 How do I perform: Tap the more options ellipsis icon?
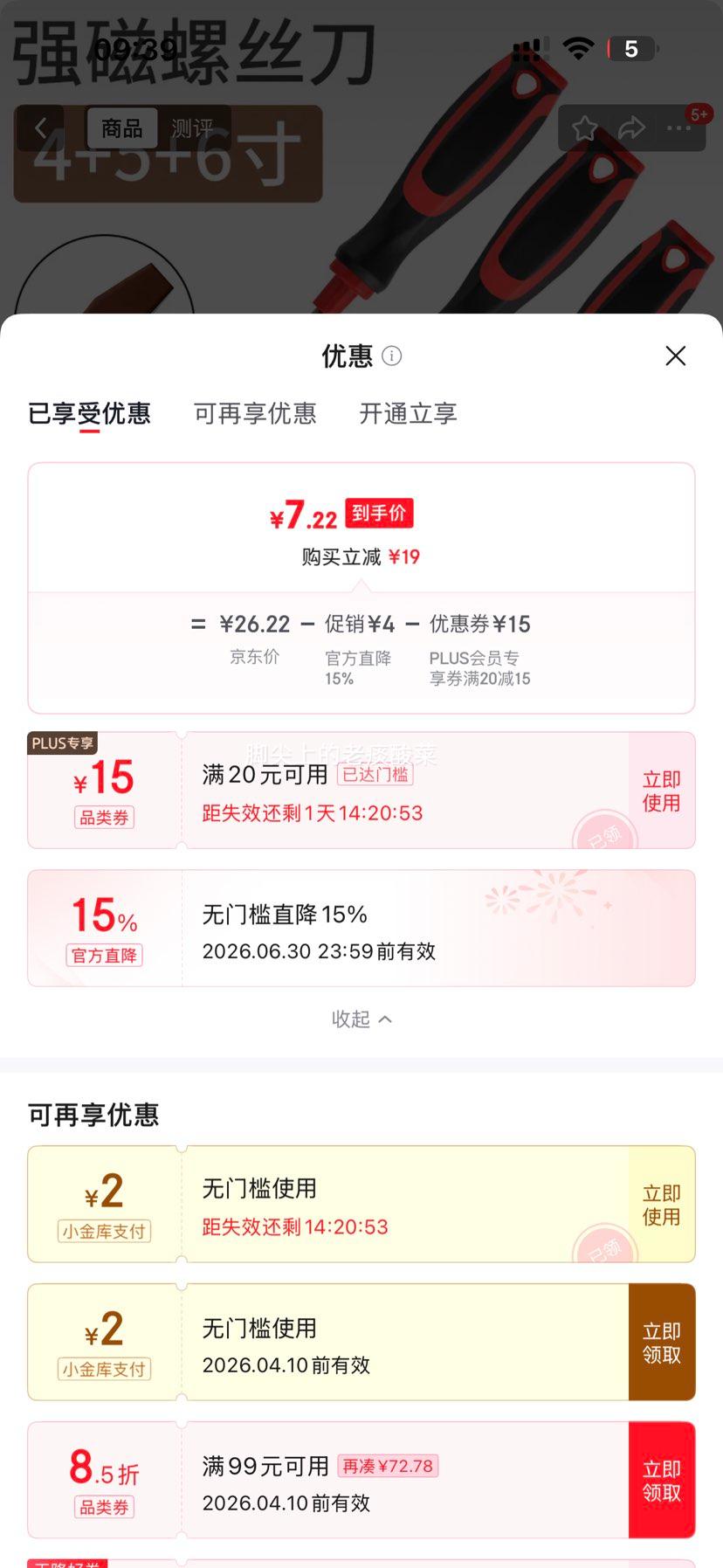point(677,128)
